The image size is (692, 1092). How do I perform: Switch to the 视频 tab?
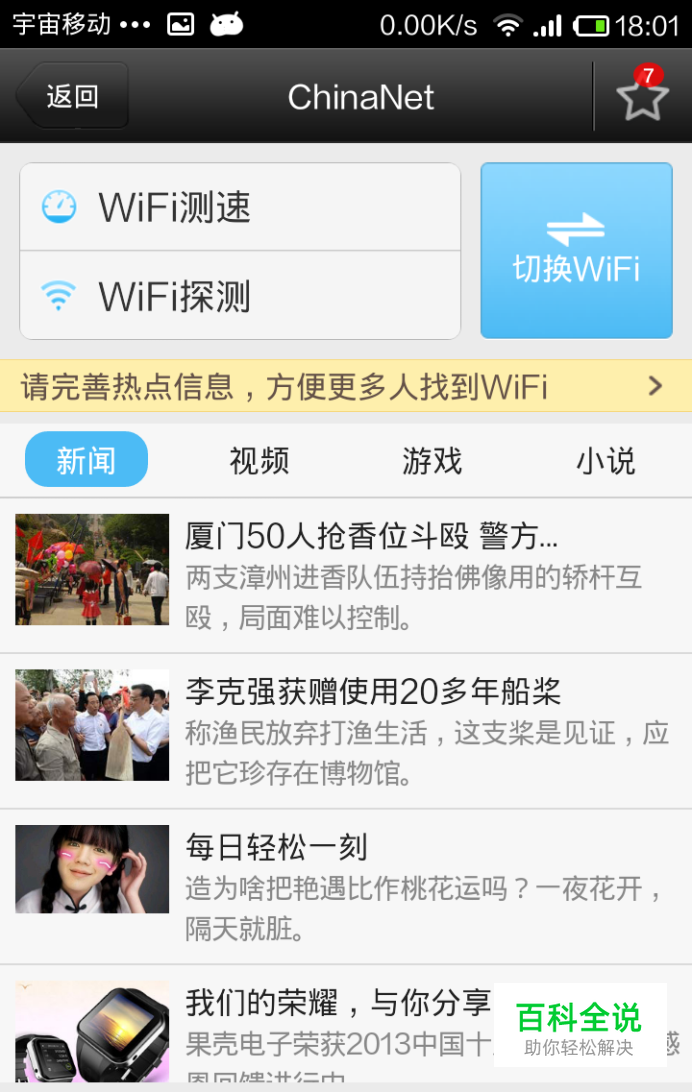click(x=259, y=460)
